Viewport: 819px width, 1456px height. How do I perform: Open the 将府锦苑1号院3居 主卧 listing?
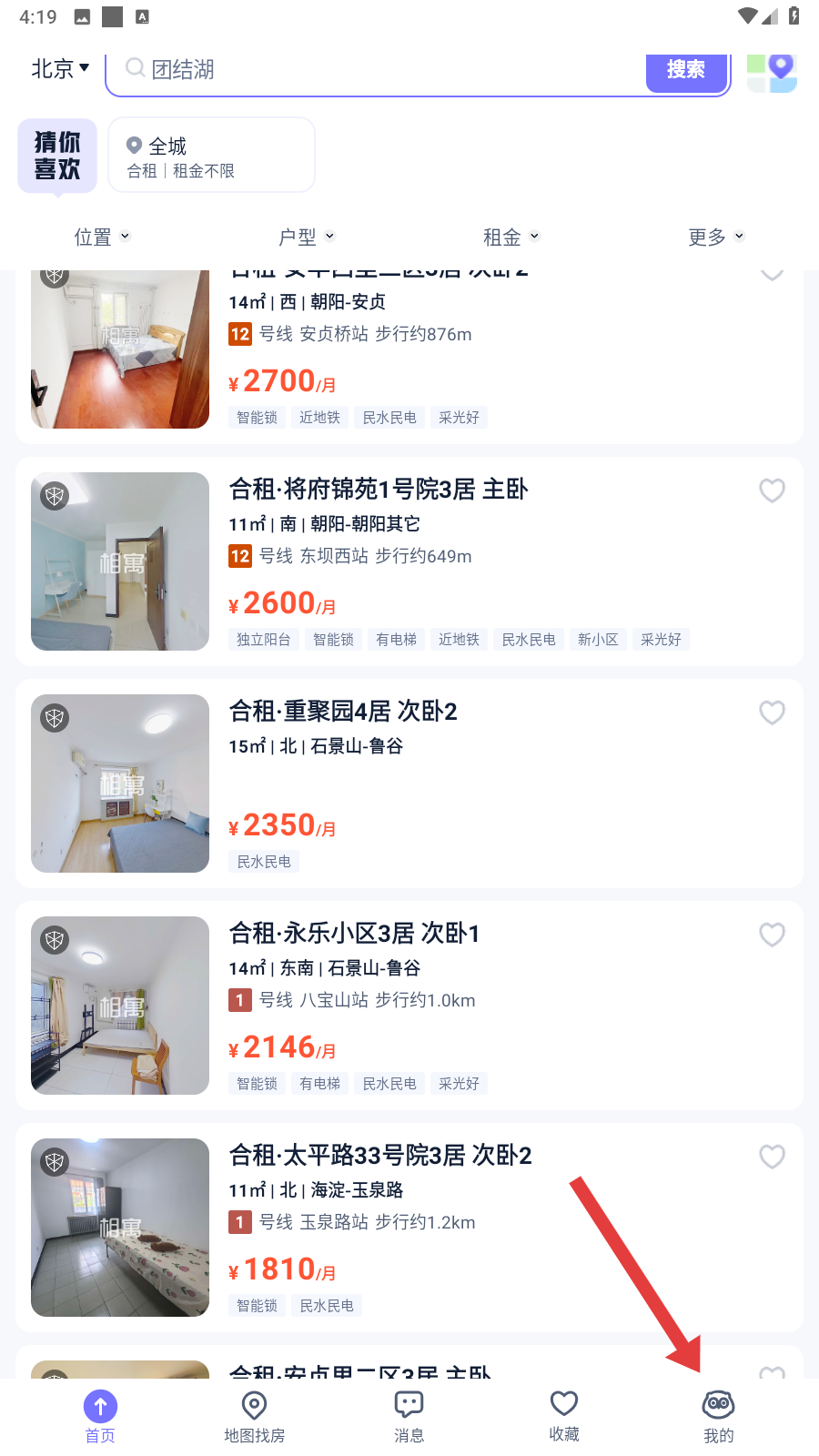point(379,490)
